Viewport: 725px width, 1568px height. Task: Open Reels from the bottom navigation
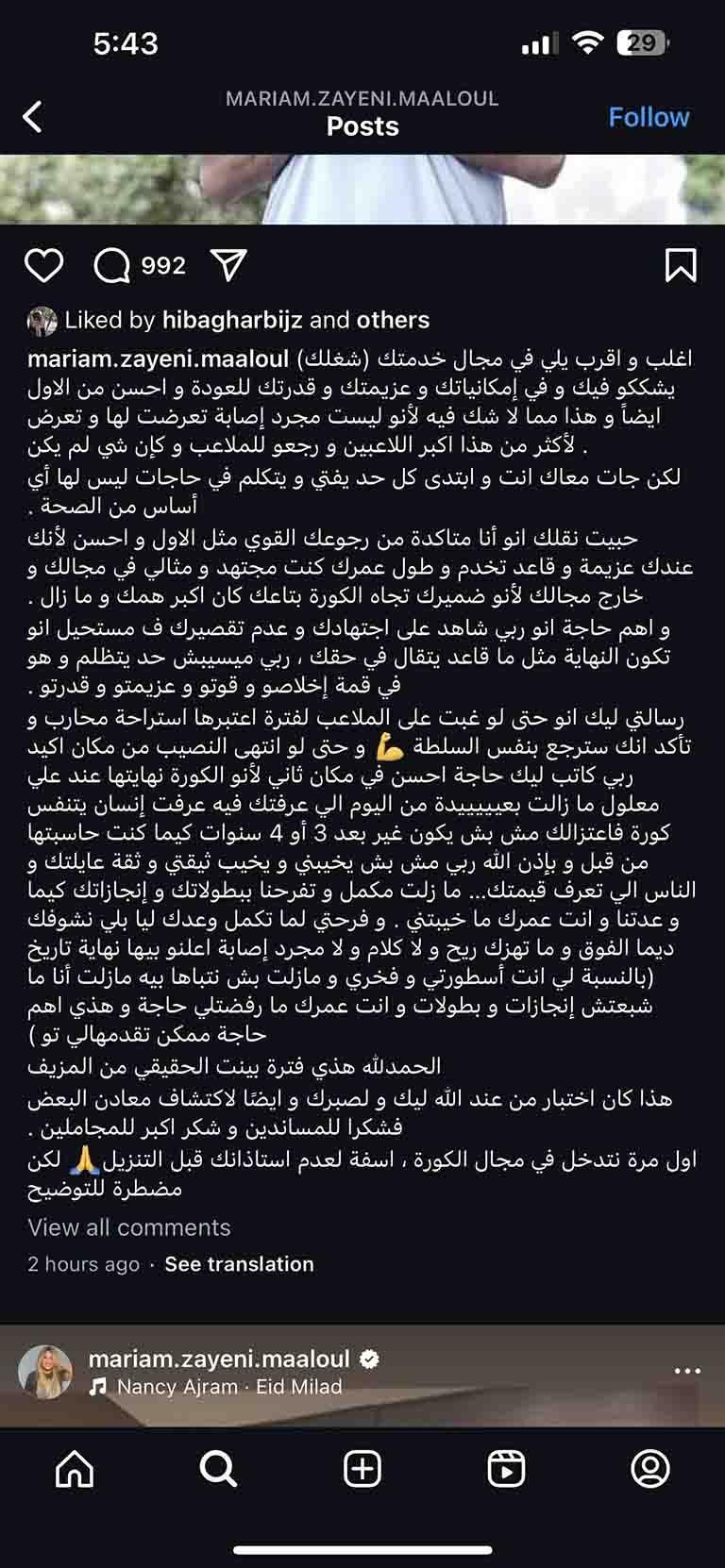(x=506, y=1468)
